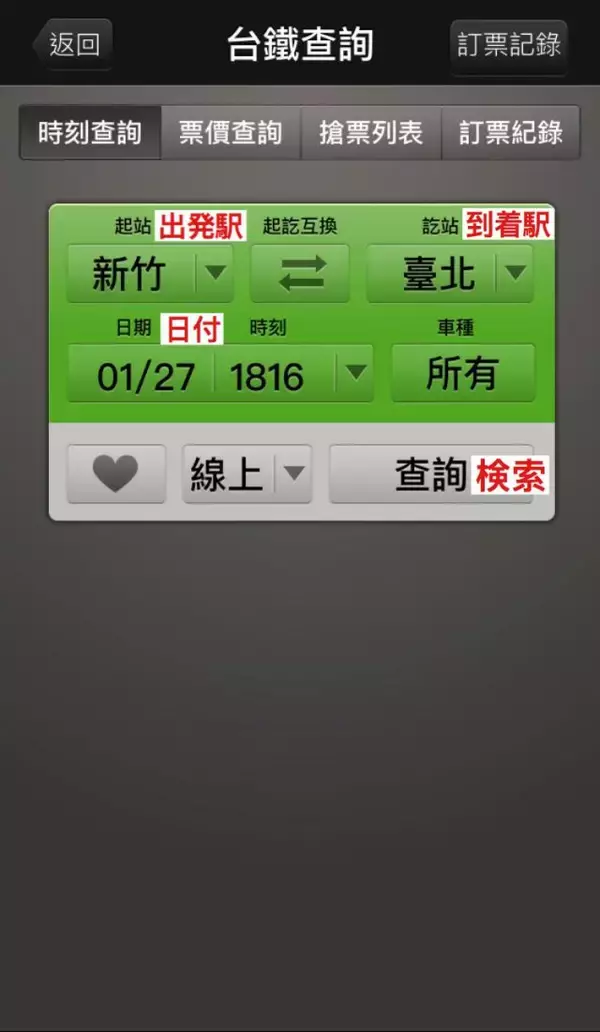
Task: Tap the heart favorite button
Action: 116,474
